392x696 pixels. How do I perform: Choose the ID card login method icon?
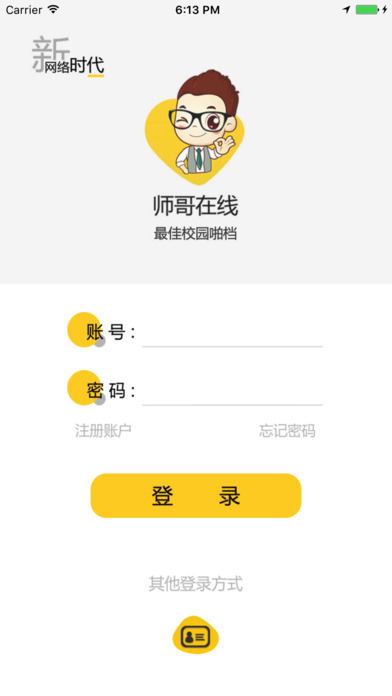195,635
